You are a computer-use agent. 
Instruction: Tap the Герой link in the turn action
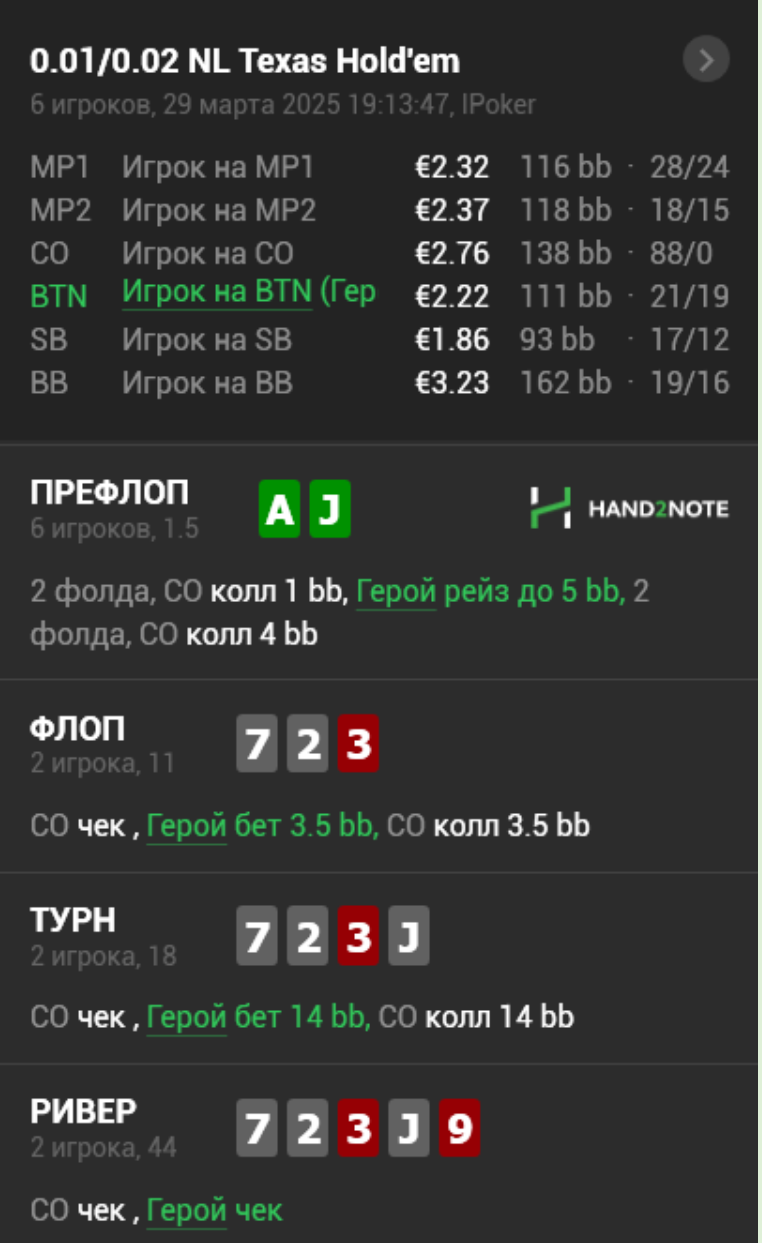point(187,1018)
